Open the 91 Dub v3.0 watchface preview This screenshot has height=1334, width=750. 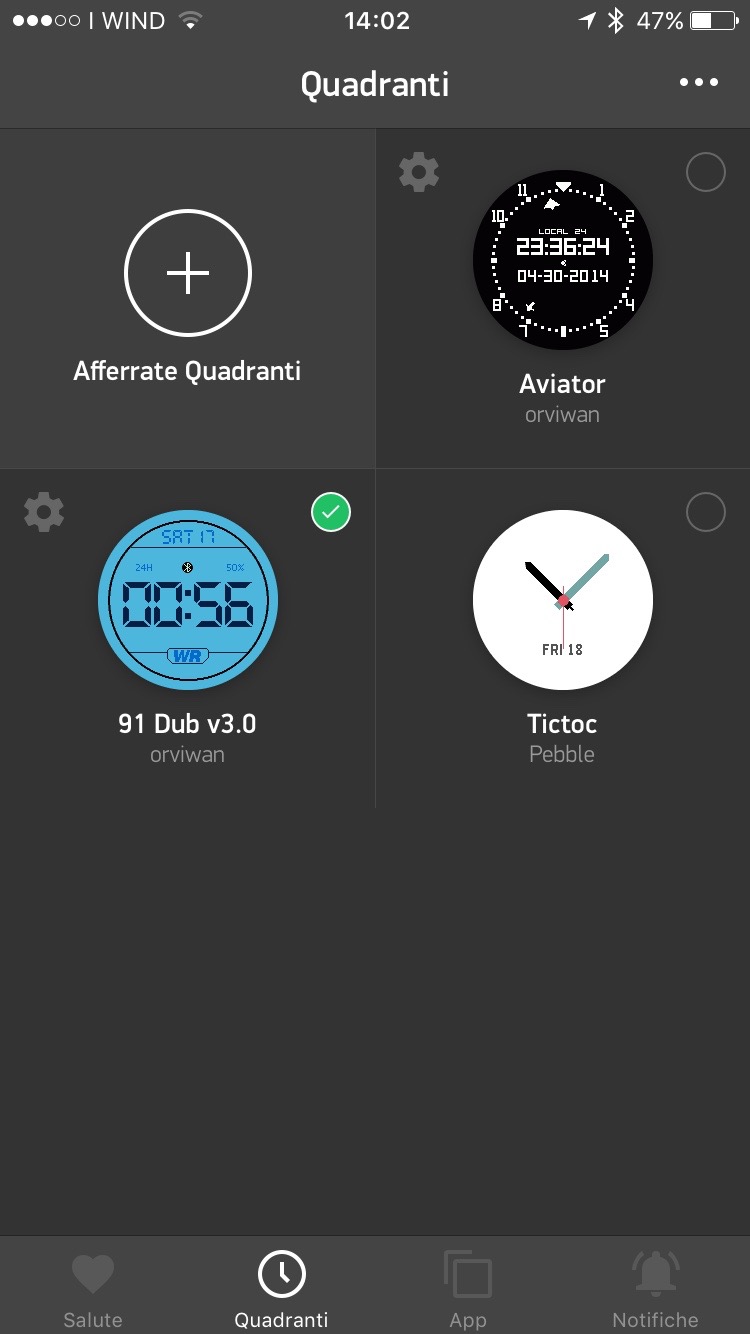(x=188, y=600)
